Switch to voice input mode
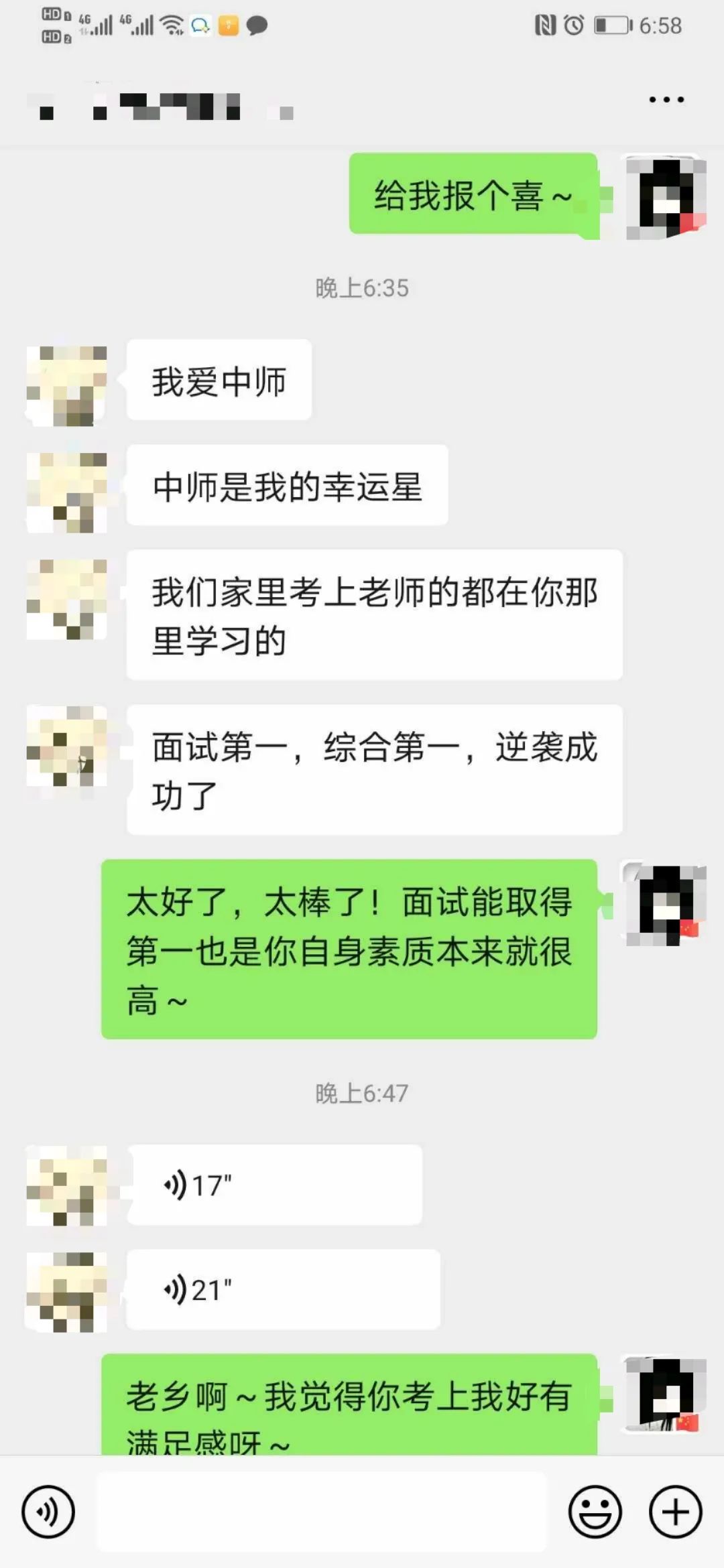Image resolution: width=724 pixels, height=1568 pixels. point(48,1512)
